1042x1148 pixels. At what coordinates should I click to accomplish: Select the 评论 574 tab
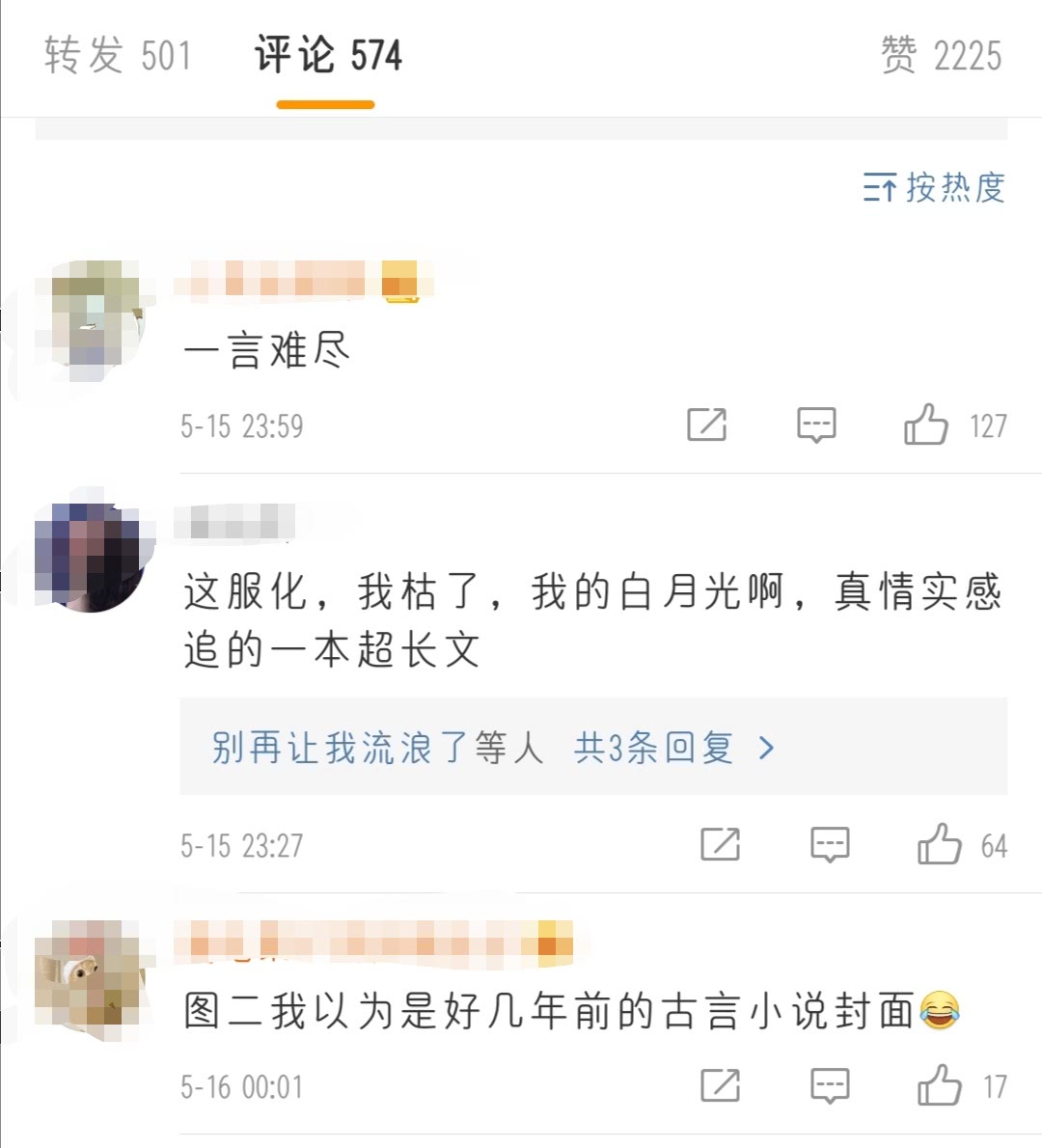(326, 56)
